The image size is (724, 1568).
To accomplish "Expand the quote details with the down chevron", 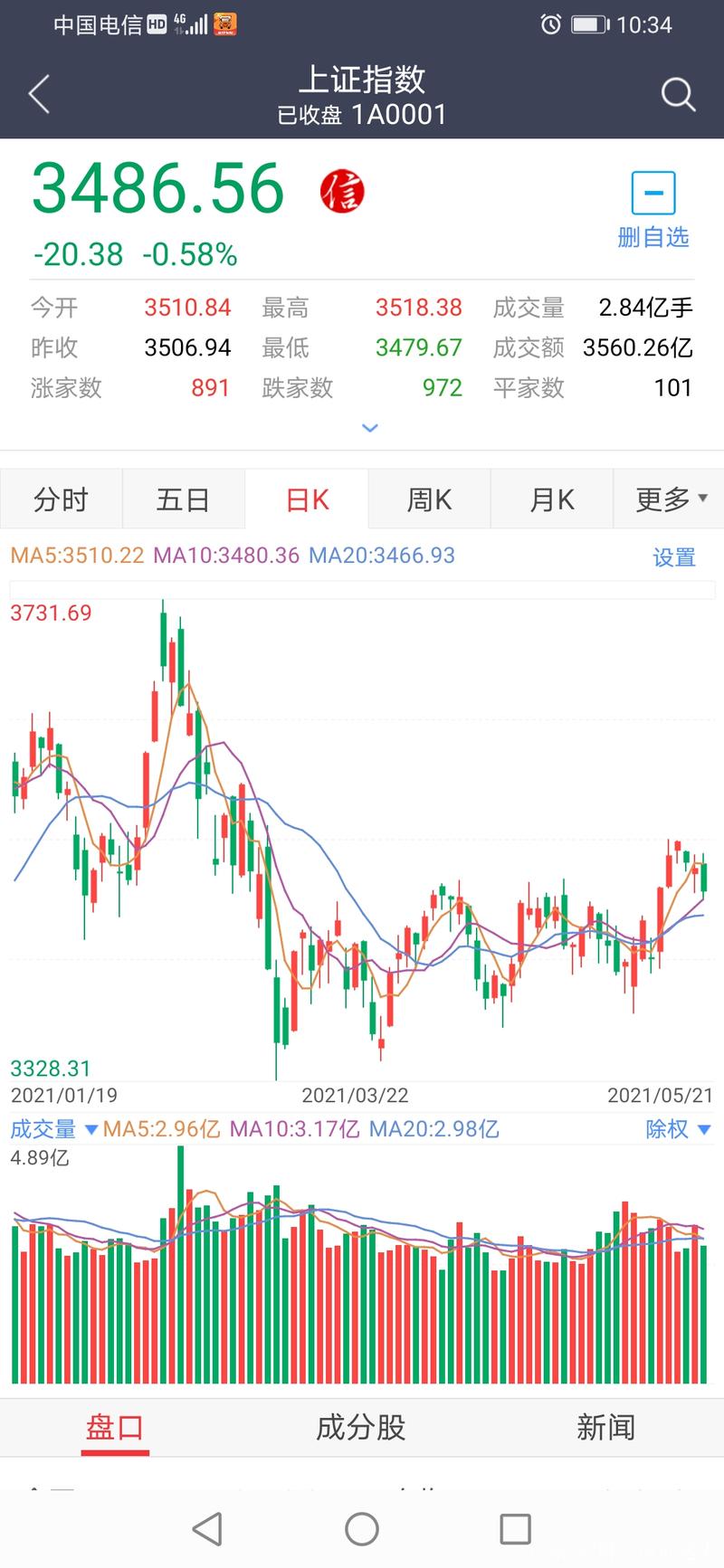I will (x=369, y=427).
